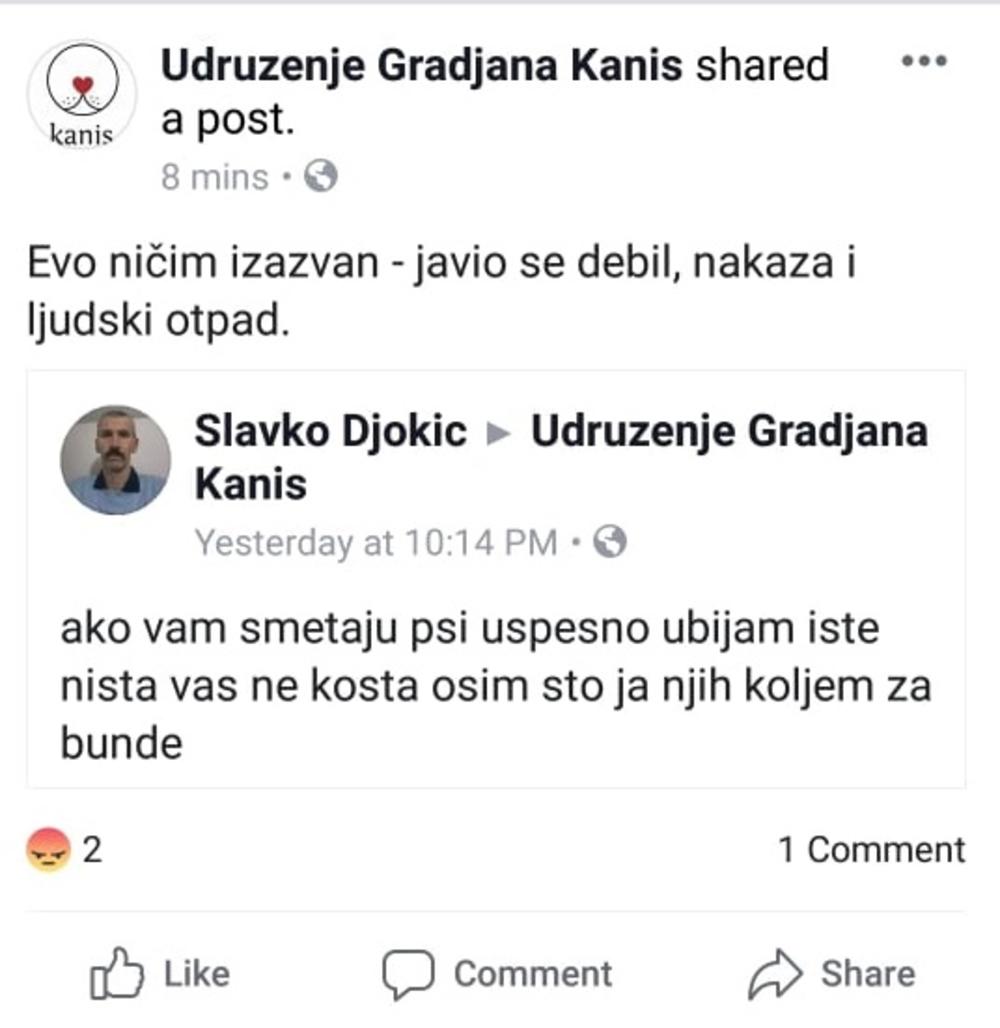View Slavko Djokic's profile photo
Image resolution: width=1000 pixels, height=1028 pixels.
[115, 460]
